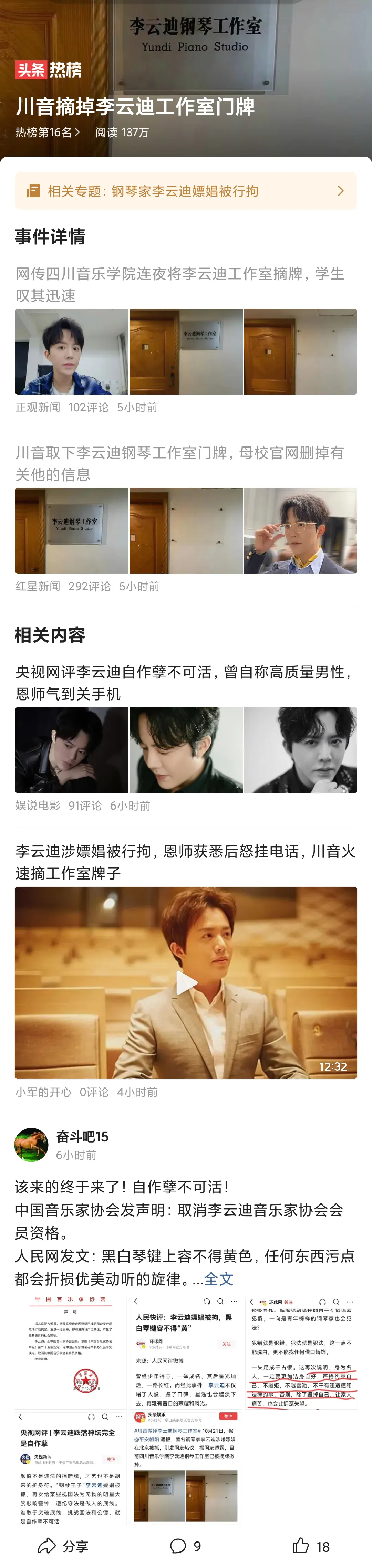The width and height of the screenshot is (372, 1568).
Task: Open 正观新闻 article about 网传四川音乐学院
Action: pos(180,284)
